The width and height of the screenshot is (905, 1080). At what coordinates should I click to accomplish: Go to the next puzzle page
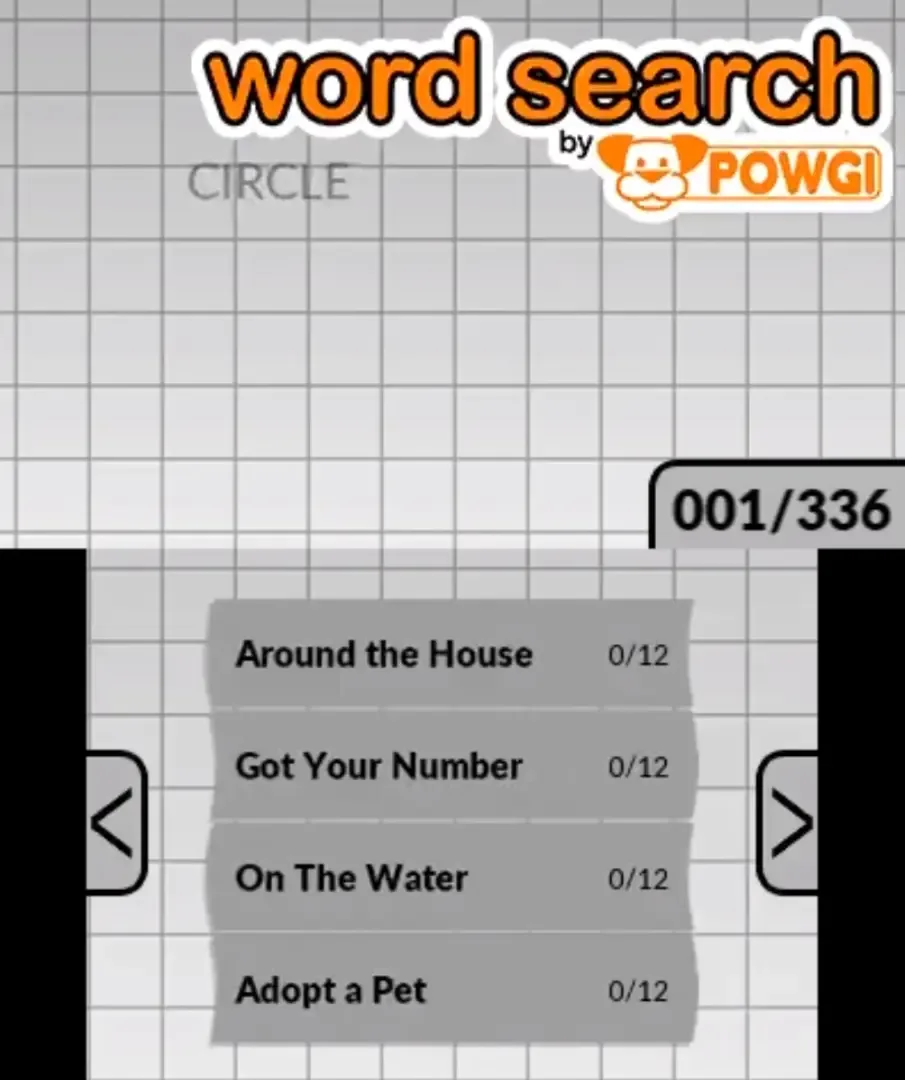click(x=788, y=823)
